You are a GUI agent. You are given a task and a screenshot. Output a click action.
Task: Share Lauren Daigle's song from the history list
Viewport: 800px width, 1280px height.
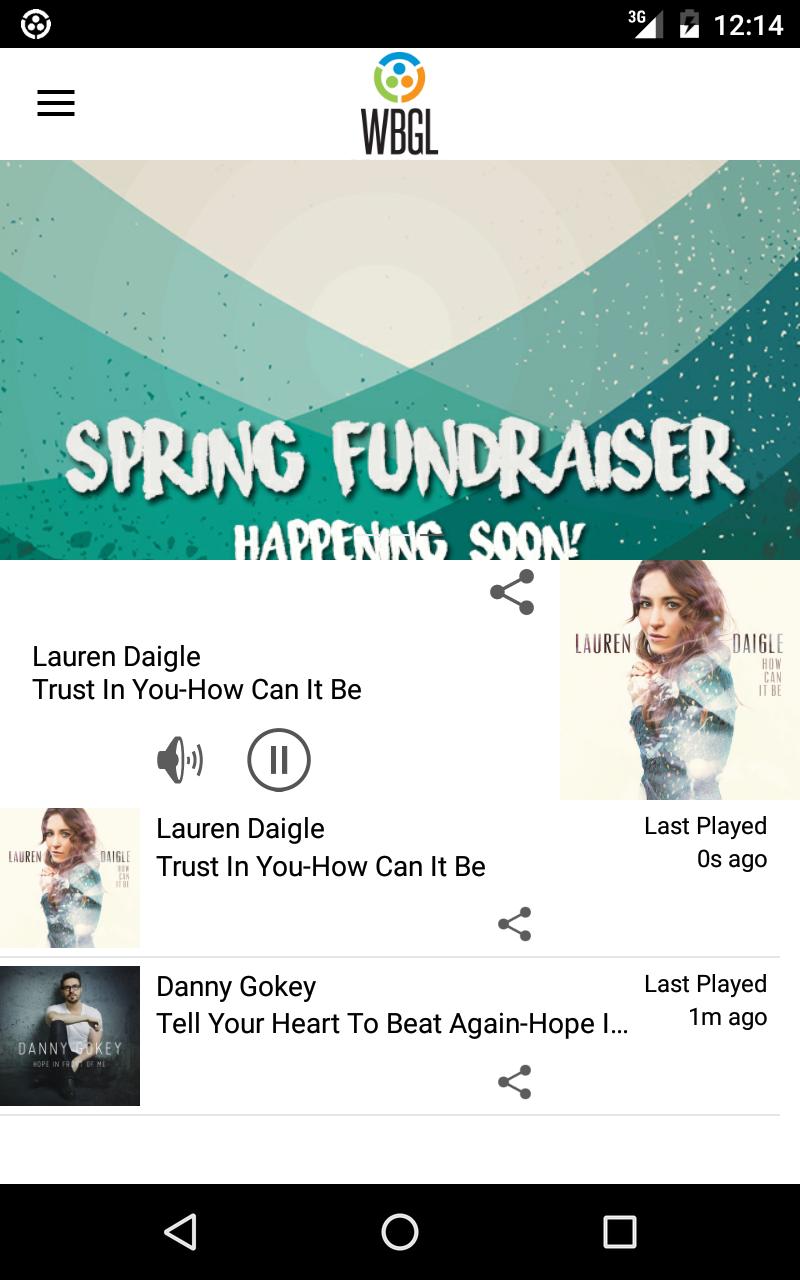[x=515, y=924]
